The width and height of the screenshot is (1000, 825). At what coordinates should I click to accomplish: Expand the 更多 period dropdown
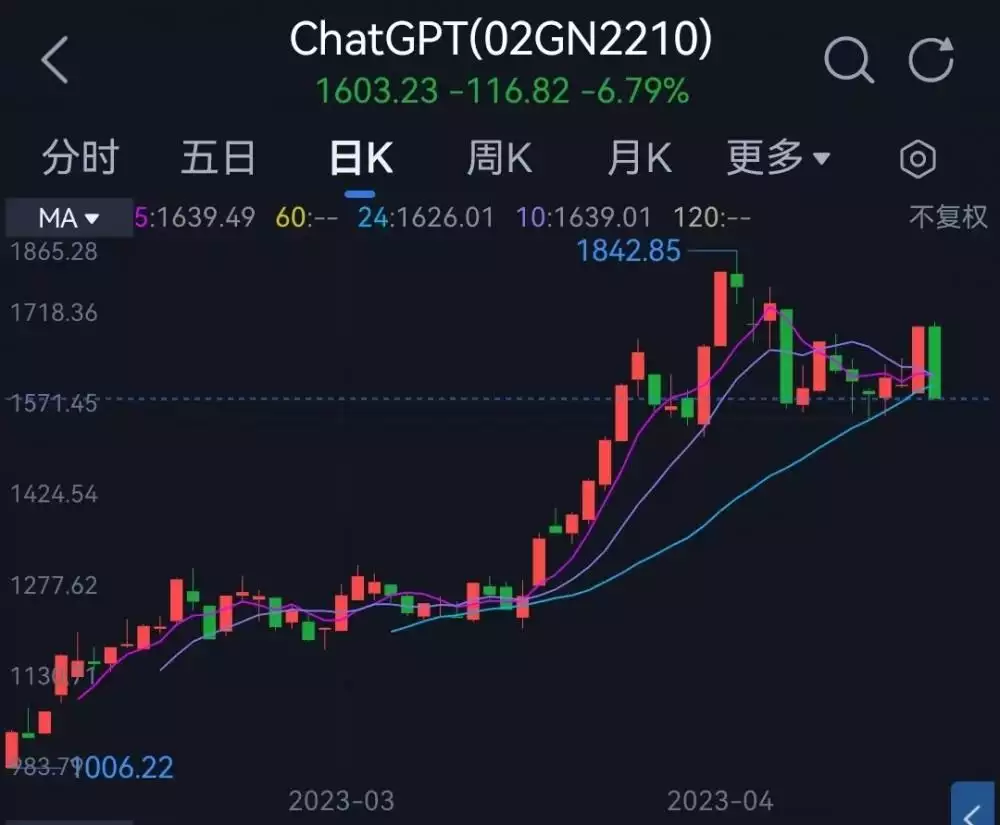coord(778,157)
